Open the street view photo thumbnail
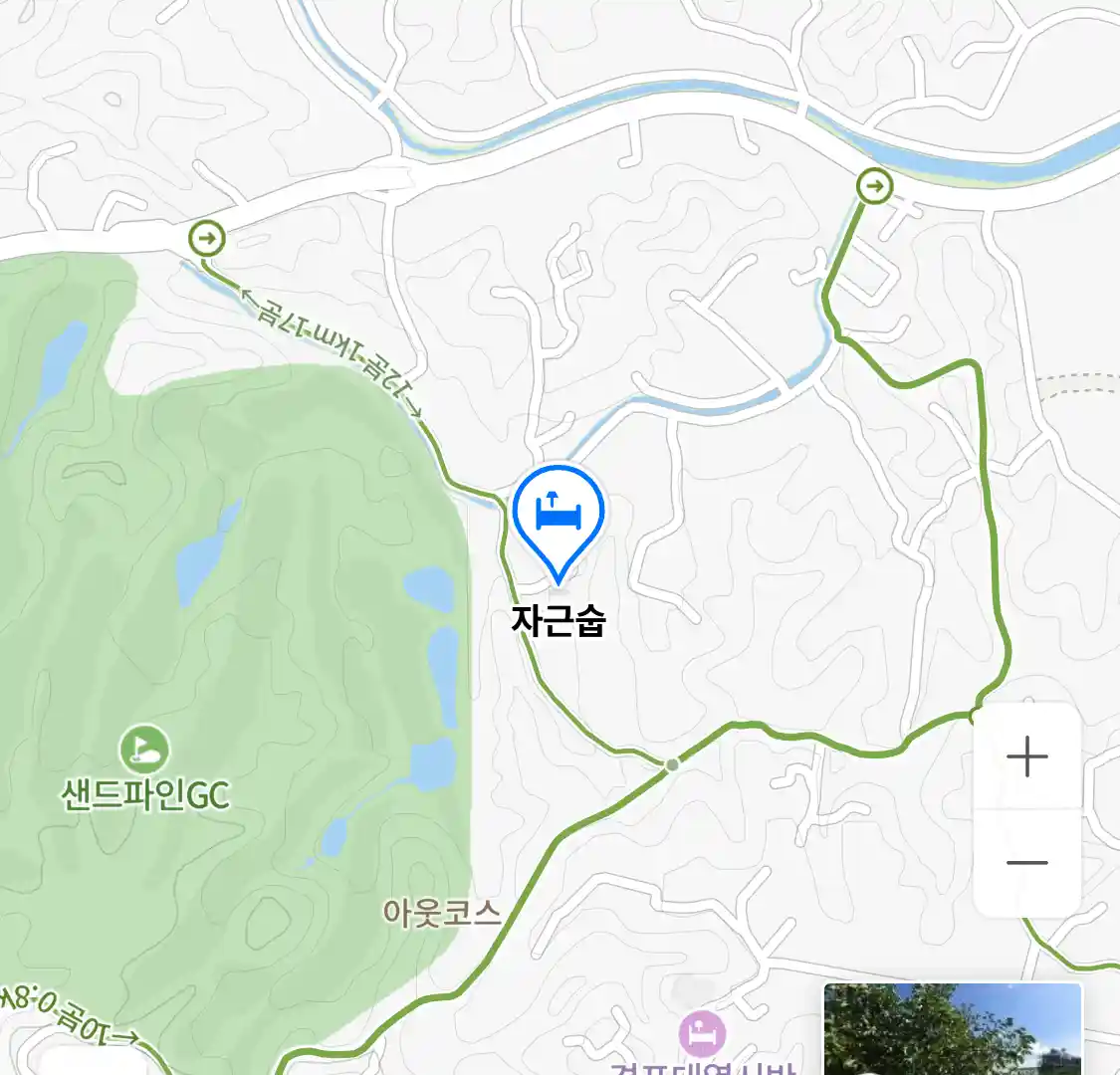 (952, 1029)
